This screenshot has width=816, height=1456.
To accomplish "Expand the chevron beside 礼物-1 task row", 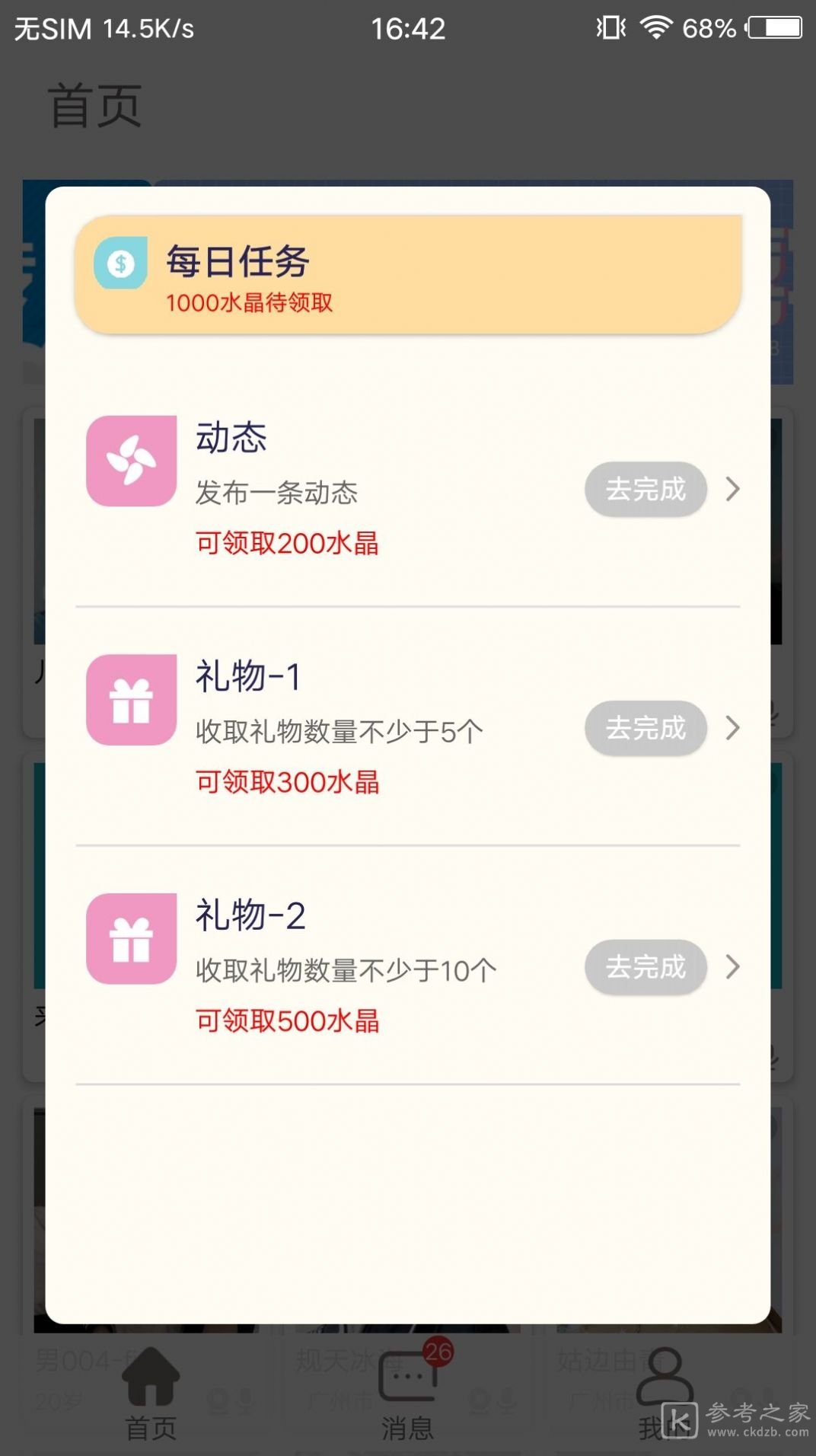I will tap(732, 728).
